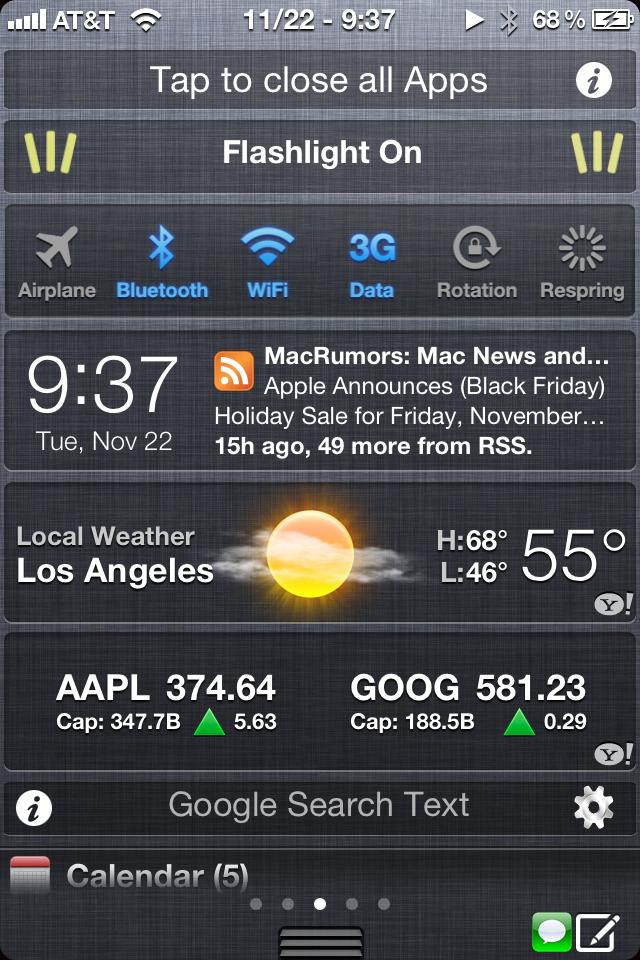Tap the compose note icon

599,932
